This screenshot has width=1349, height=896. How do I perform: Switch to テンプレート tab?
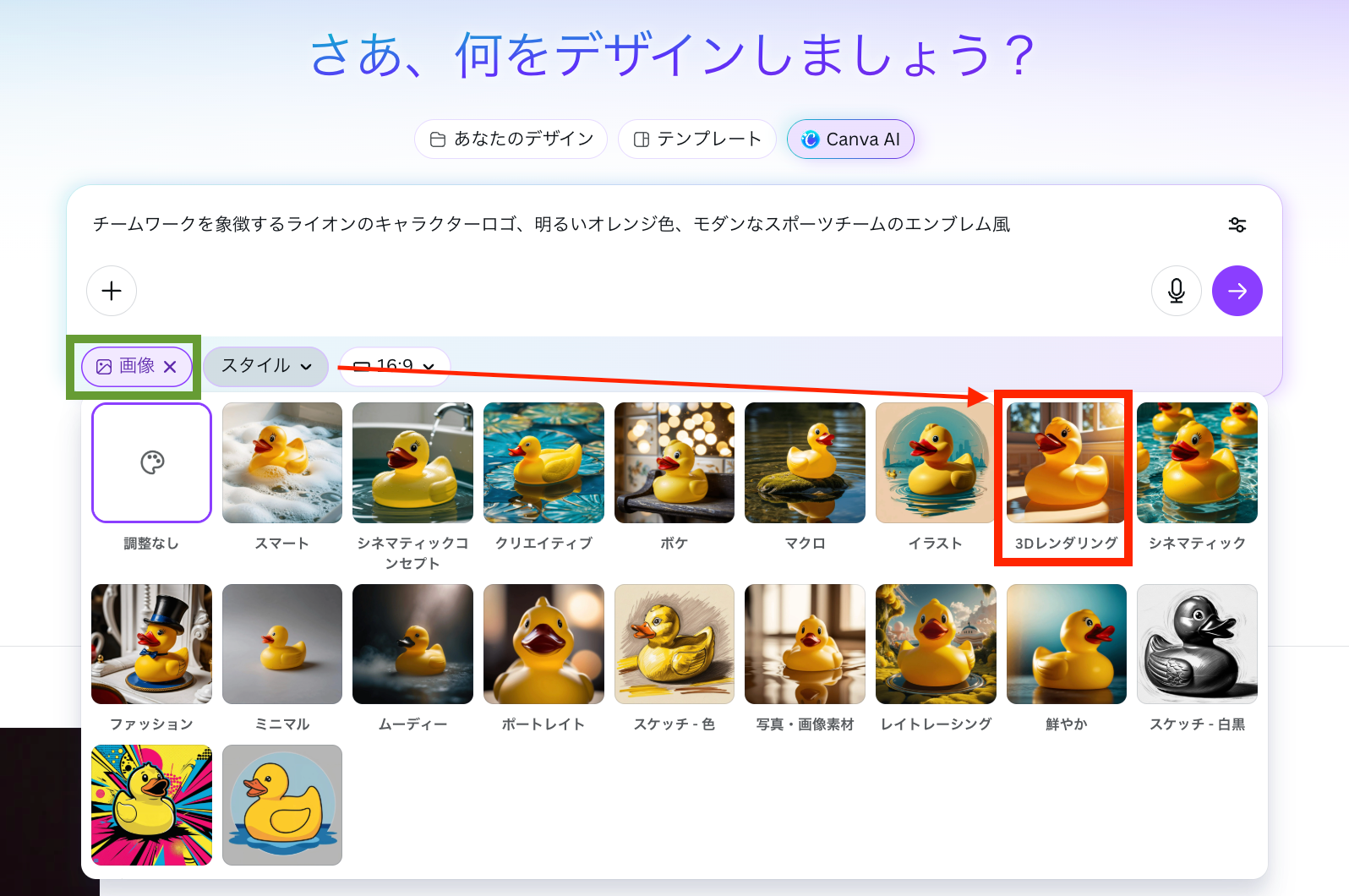pos(697,139)
